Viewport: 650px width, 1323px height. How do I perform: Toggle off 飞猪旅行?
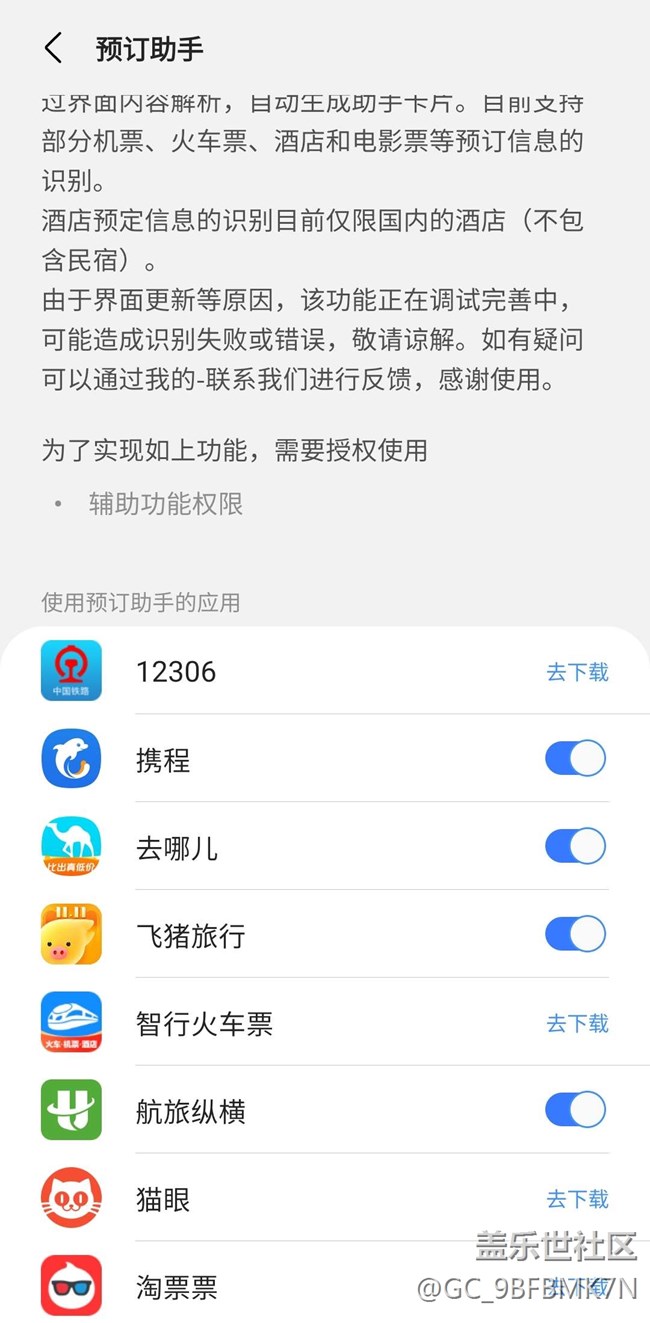575,935
